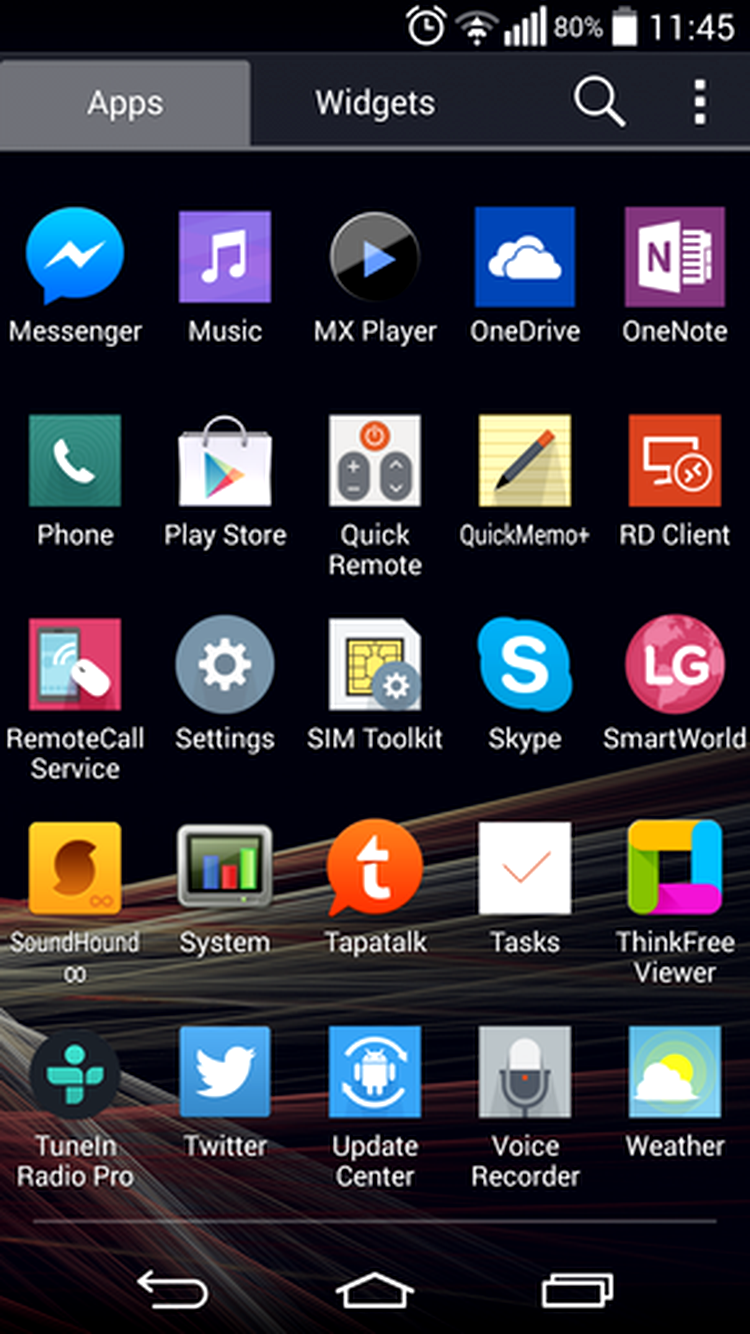750x1334 pixels.
Task: Check the Weather app
Action: coord(675,1072)
